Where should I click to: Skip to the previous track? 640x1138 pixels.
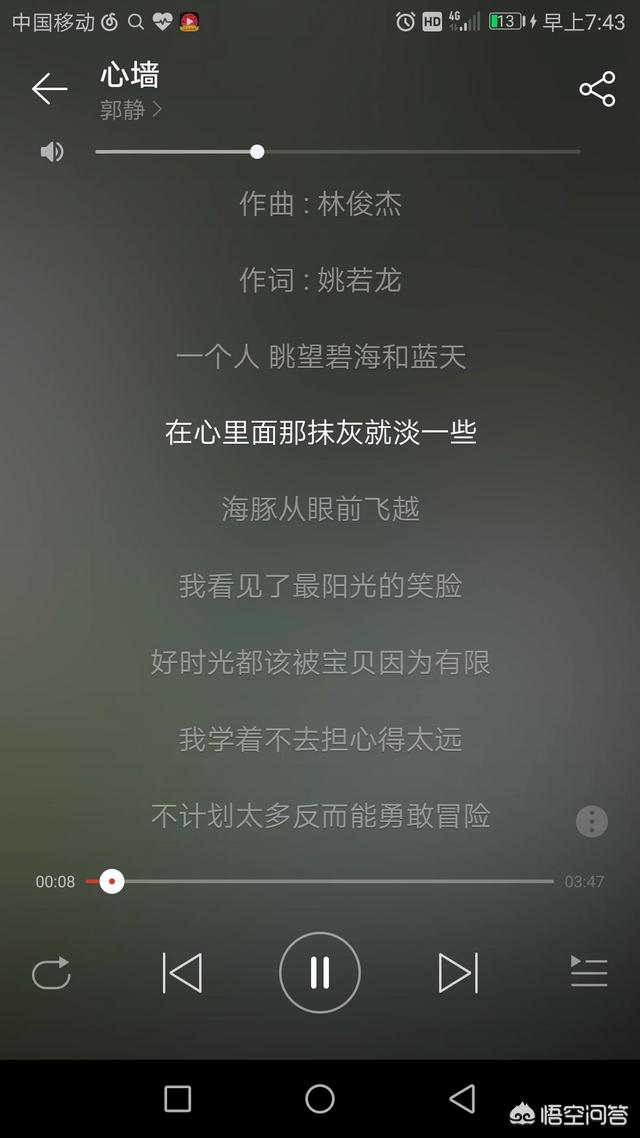coord(182,973)
